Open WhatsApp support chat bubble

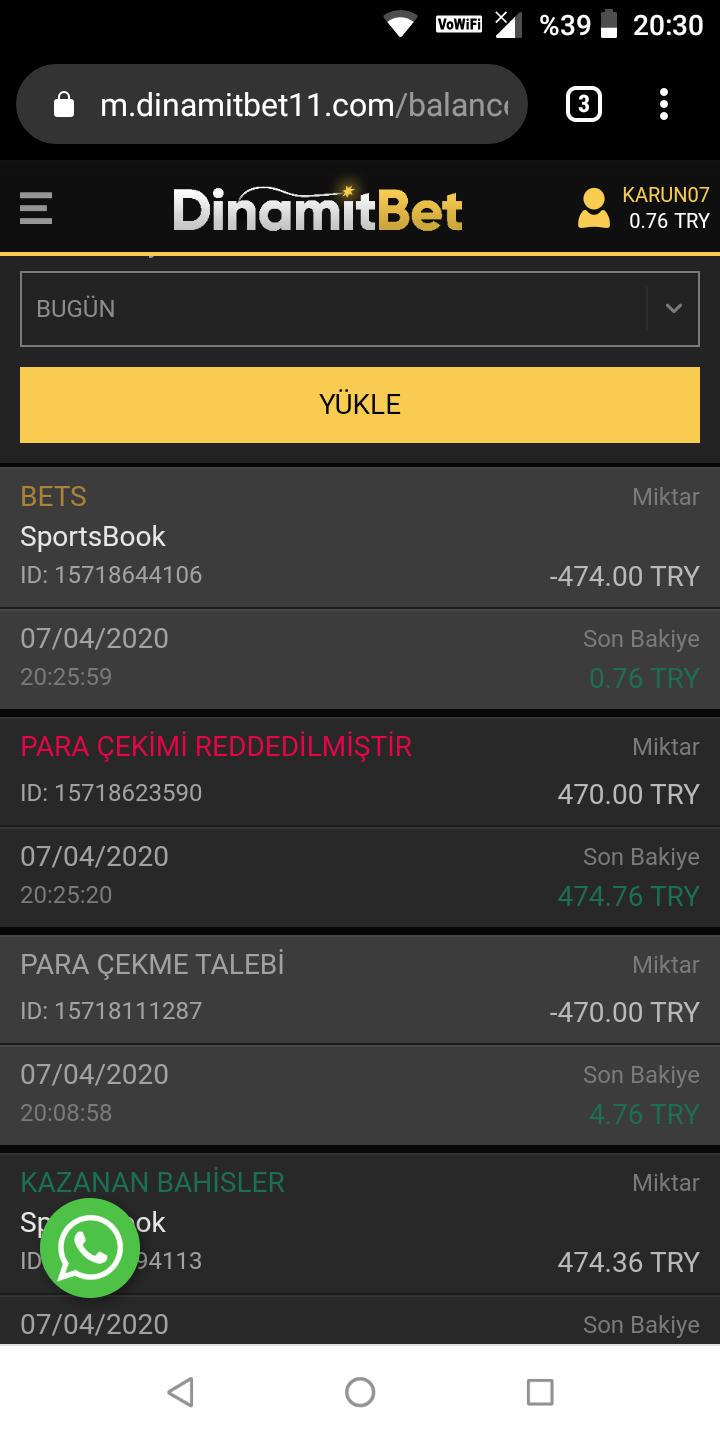coord(90,1248)
